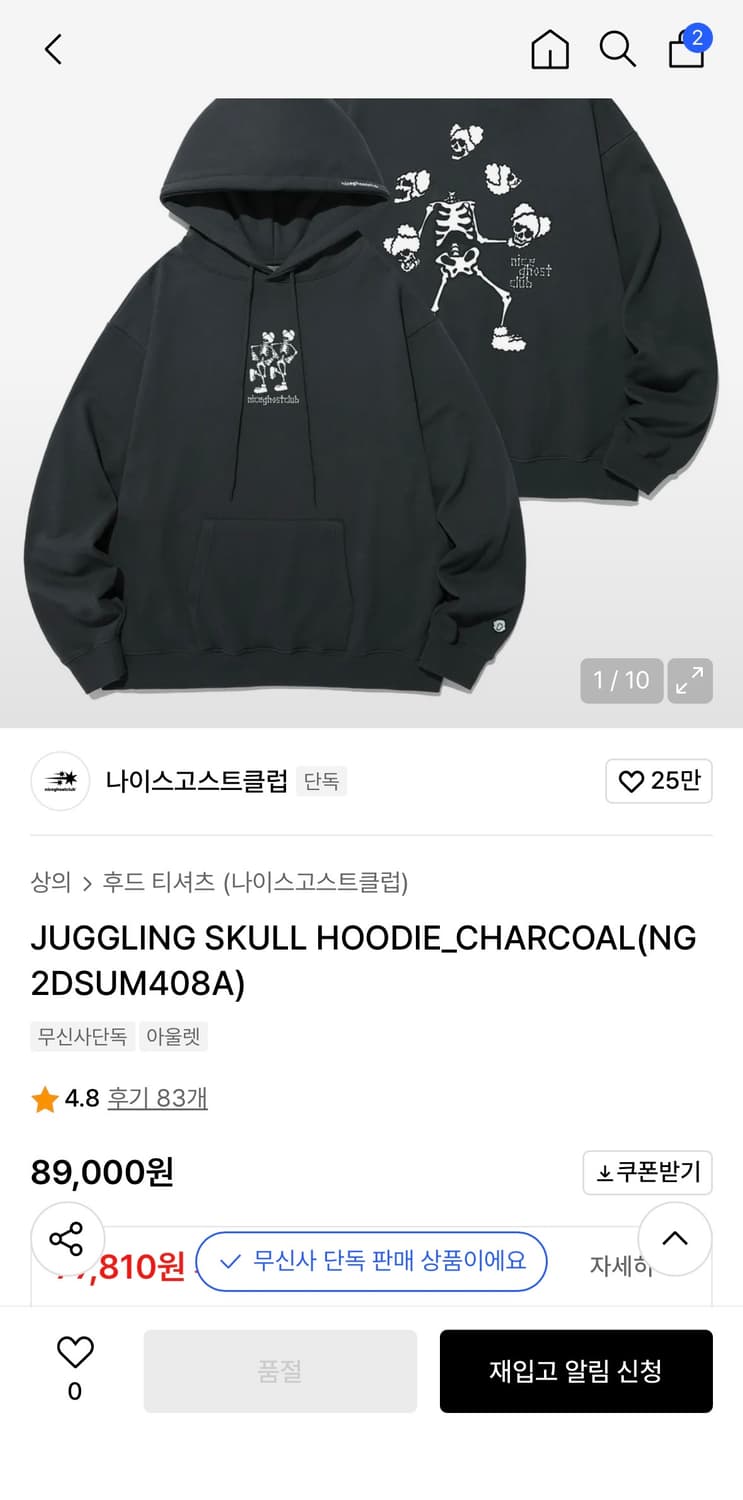743x1500 pixels.
Task: Tap the 무신사 단독 판매 상품이에요 banner
Action: (x=371, y=1262)
